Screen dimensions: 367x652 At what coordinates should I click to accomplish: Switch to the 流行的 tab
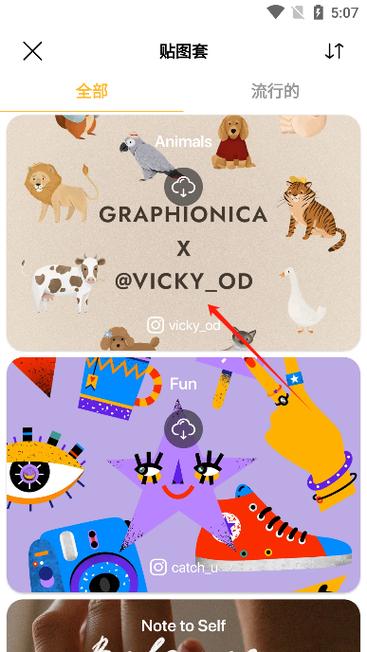pos(275,91)
